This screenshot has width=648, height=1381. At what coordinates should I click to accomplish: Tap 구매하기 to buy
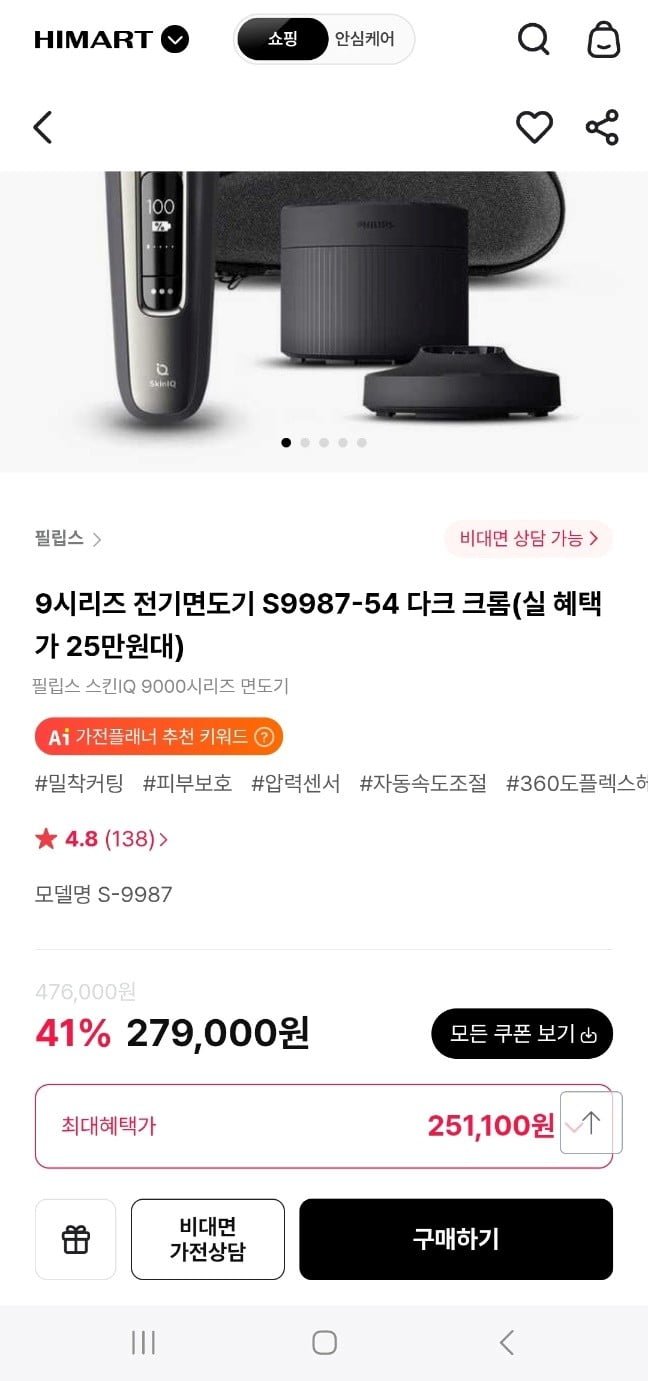coord(456,1239)
